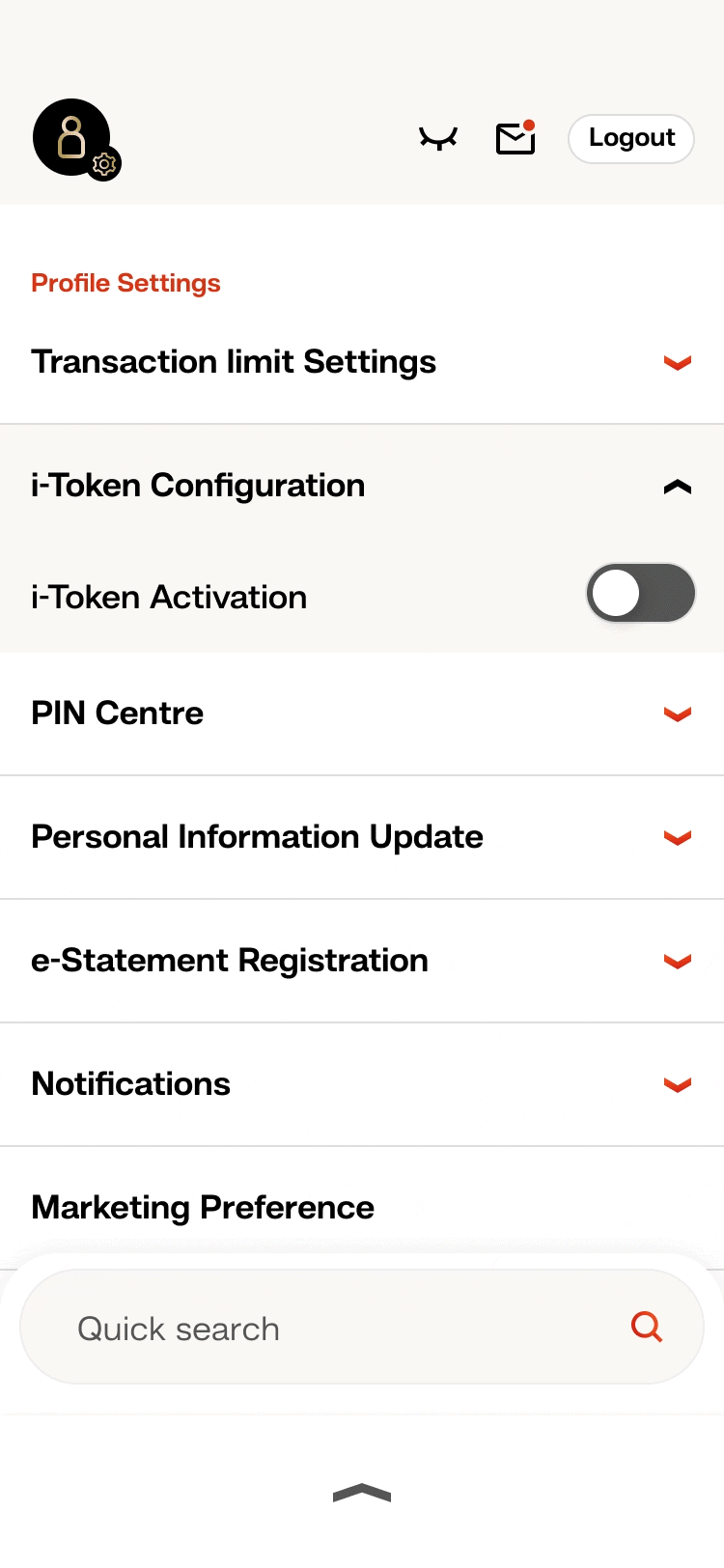Collapse the i-Token Configuration section
The width and height of the screenshot is (724, 1568).
point(362,486)
